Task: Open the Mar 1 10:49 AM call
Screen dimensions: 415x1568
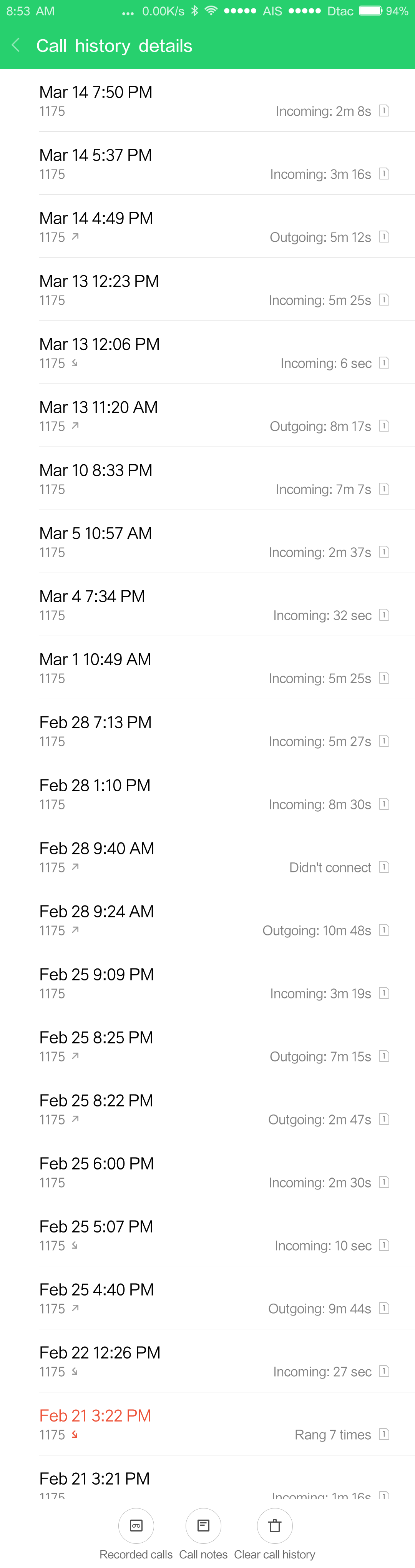Action: (207, 668)
